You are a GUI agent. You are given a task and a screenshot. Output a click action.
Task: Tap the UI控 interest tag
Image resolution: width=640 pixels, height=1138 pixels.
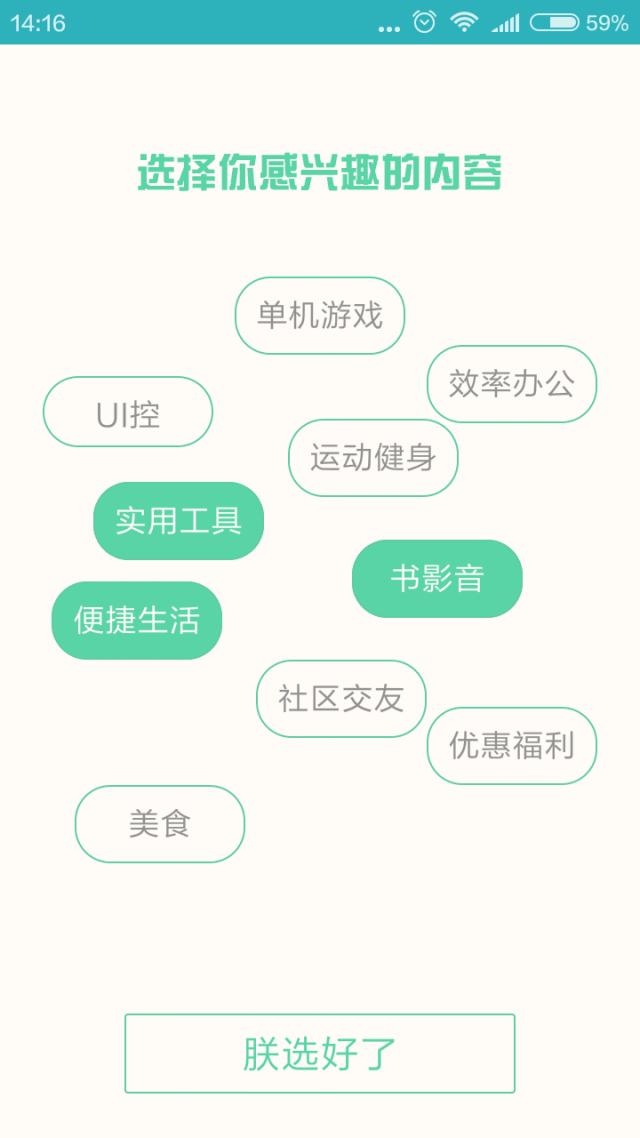(128, 412)
